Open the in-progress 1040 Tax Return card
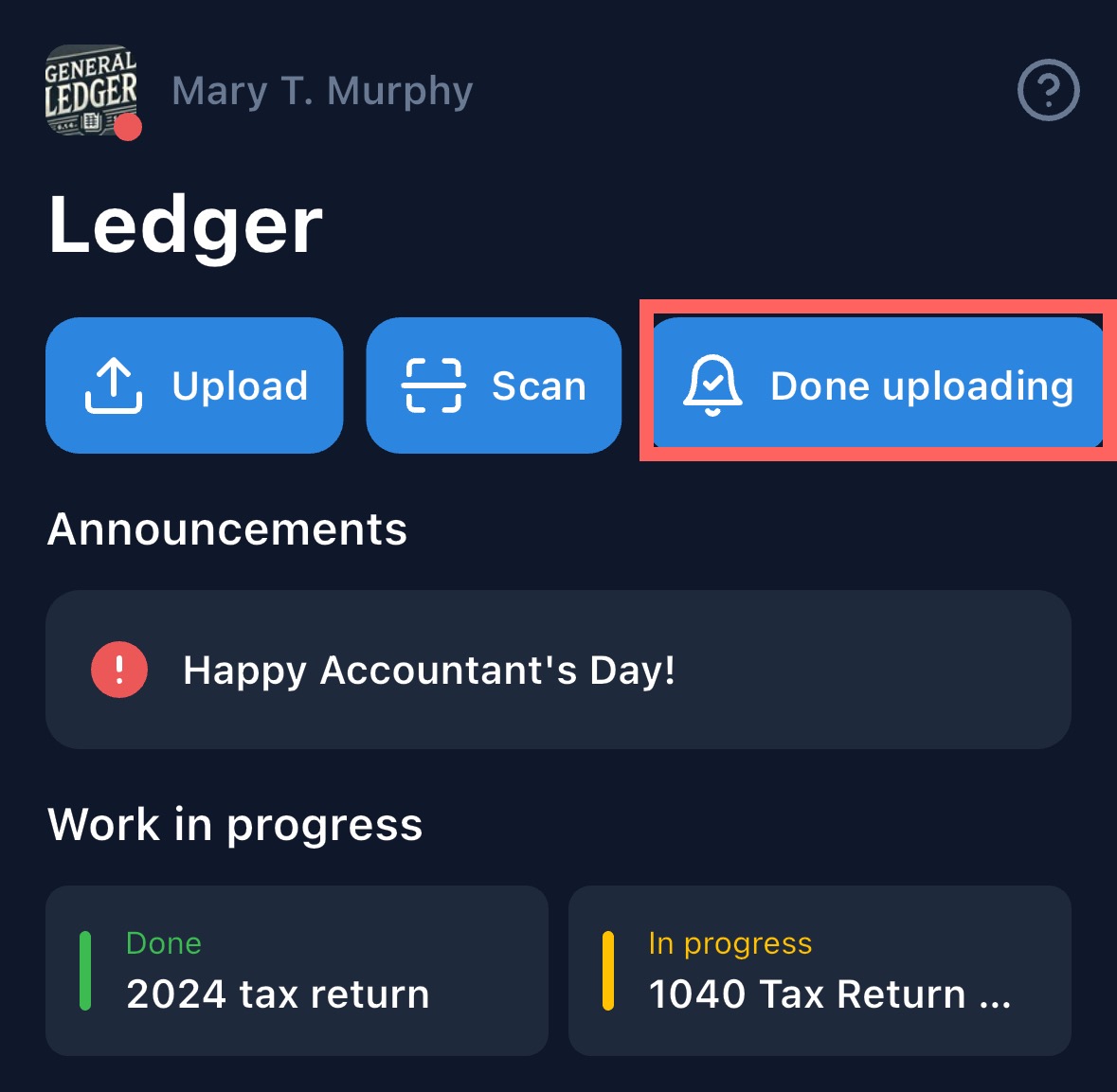The width and height of the screenshot is (1117, 1092). point(820,971)
